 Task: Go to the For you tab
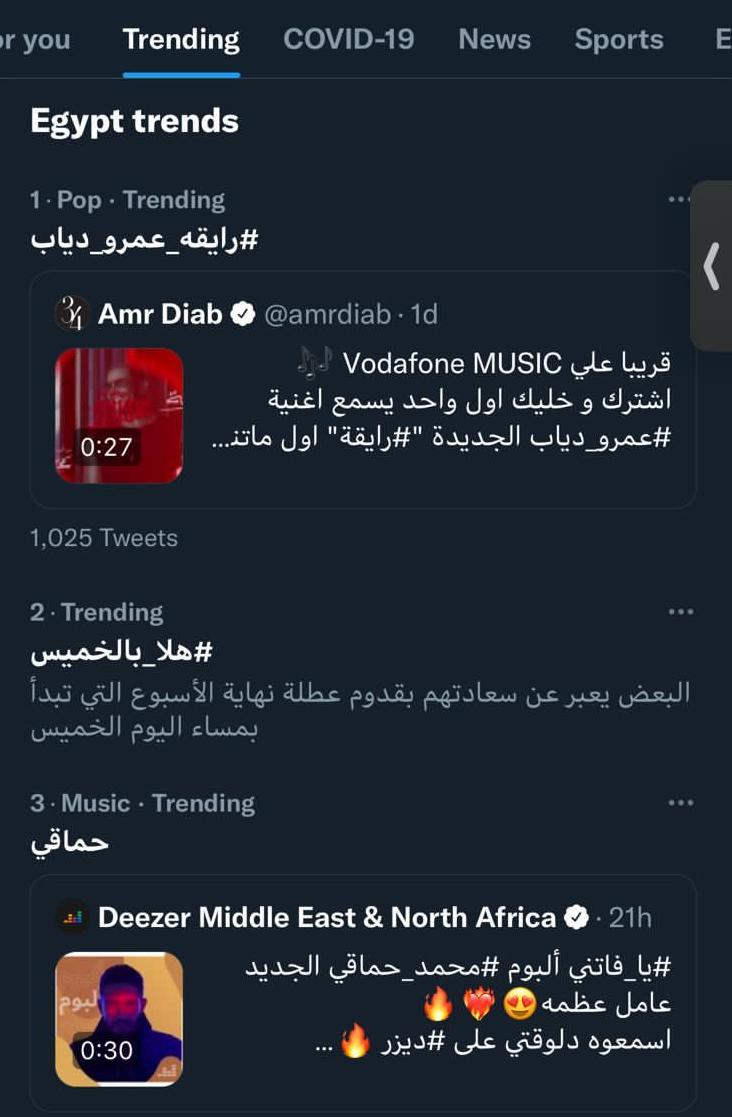(x=36, y=40)
